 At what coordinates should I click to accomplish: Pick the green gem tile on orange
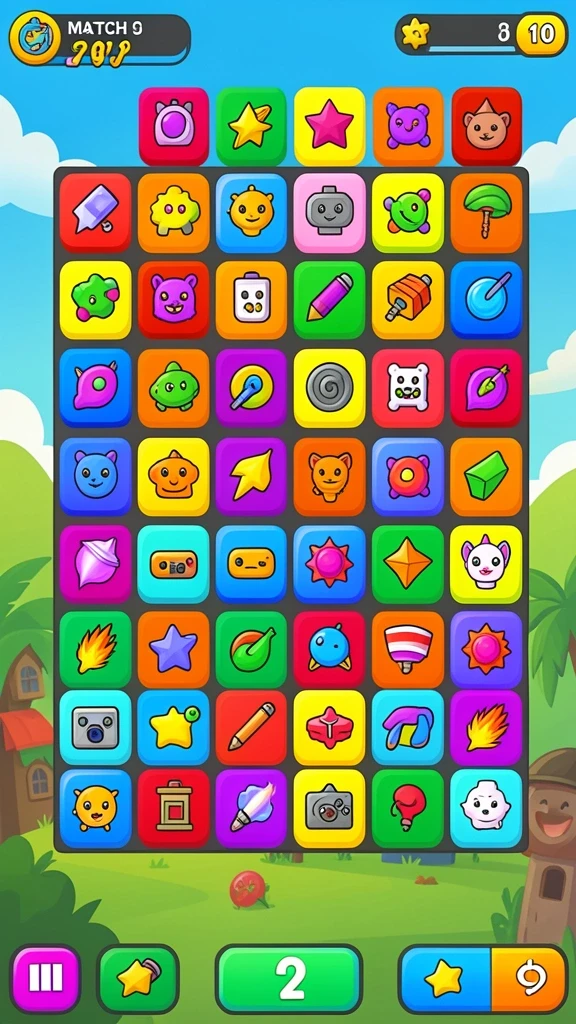point(486,477)
